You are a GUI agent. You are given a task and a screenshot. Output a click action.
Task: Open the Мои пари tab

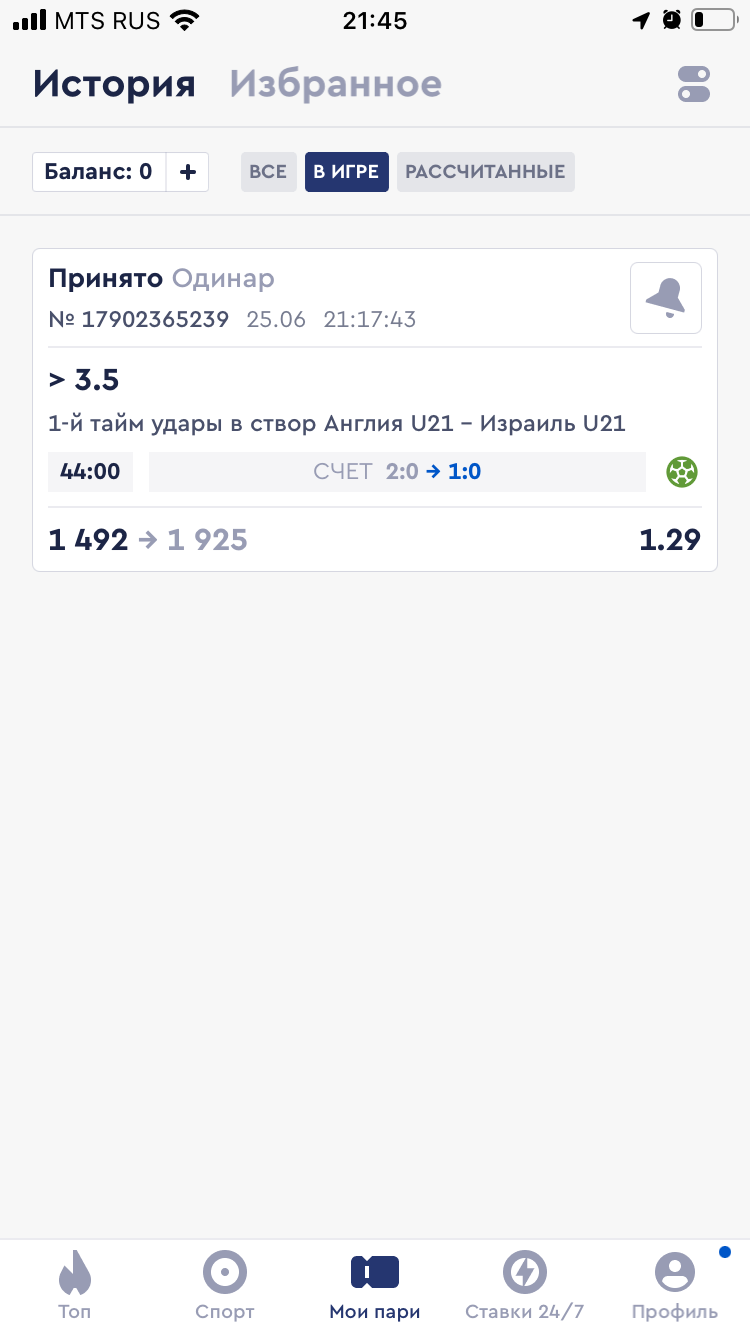[375, 1286]
